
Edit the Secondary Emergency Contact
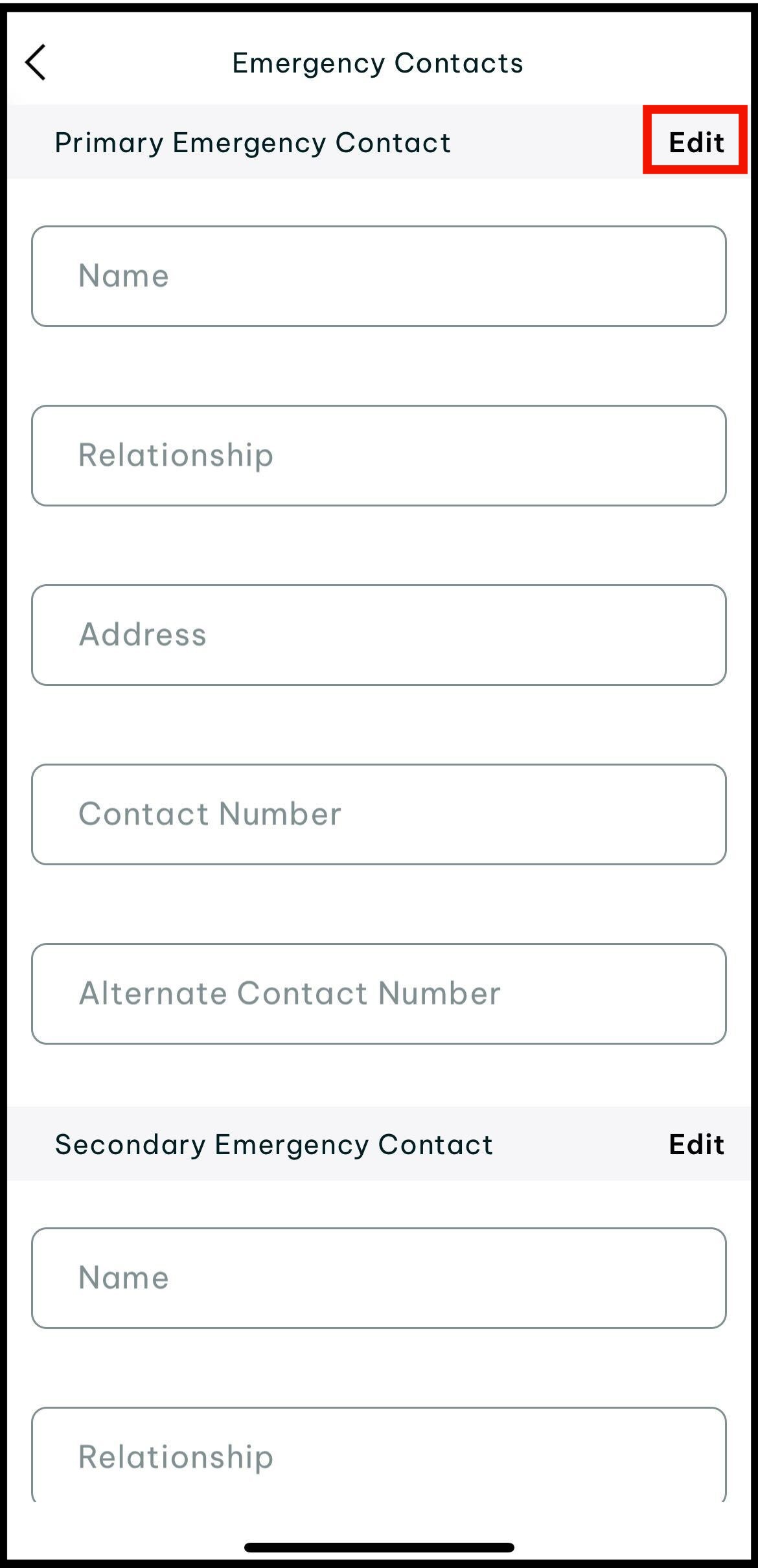[x=696, y=1144]
